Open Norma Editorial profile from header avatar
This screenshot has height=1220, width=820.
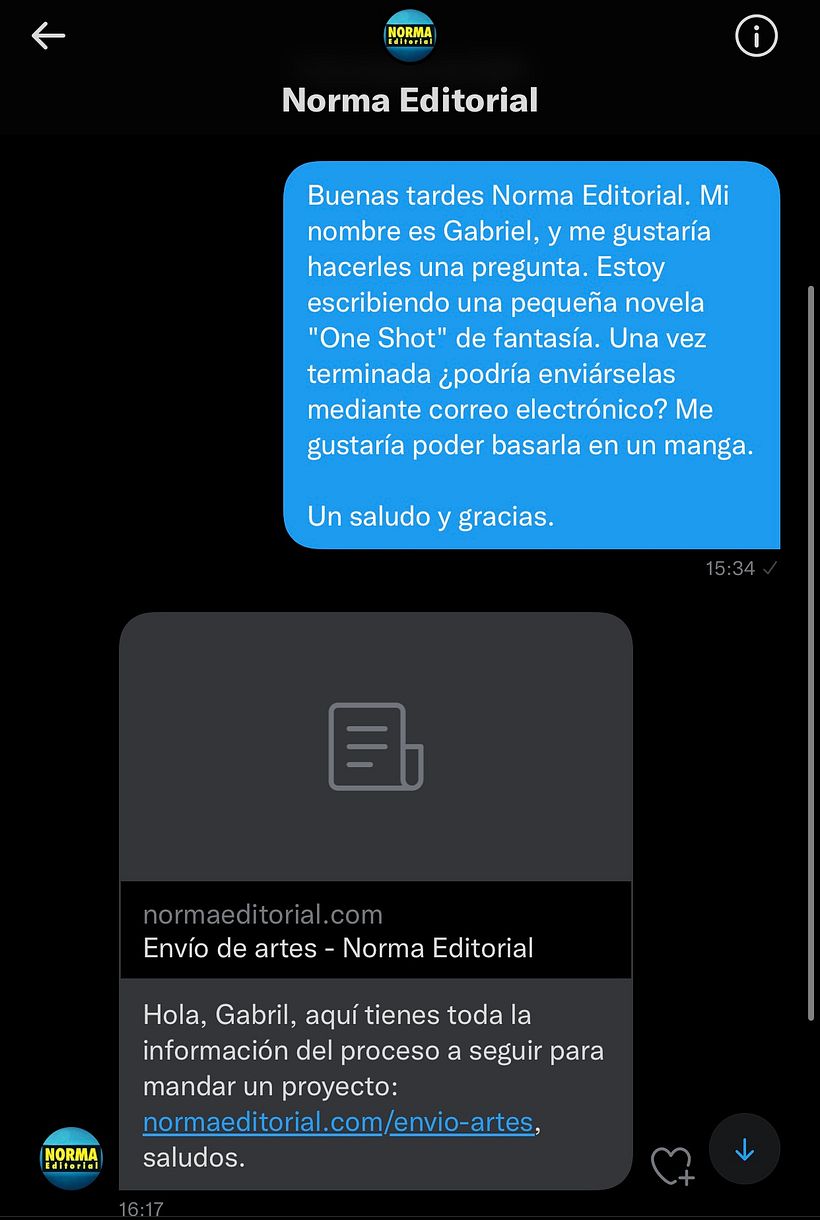tap(410, 37)
